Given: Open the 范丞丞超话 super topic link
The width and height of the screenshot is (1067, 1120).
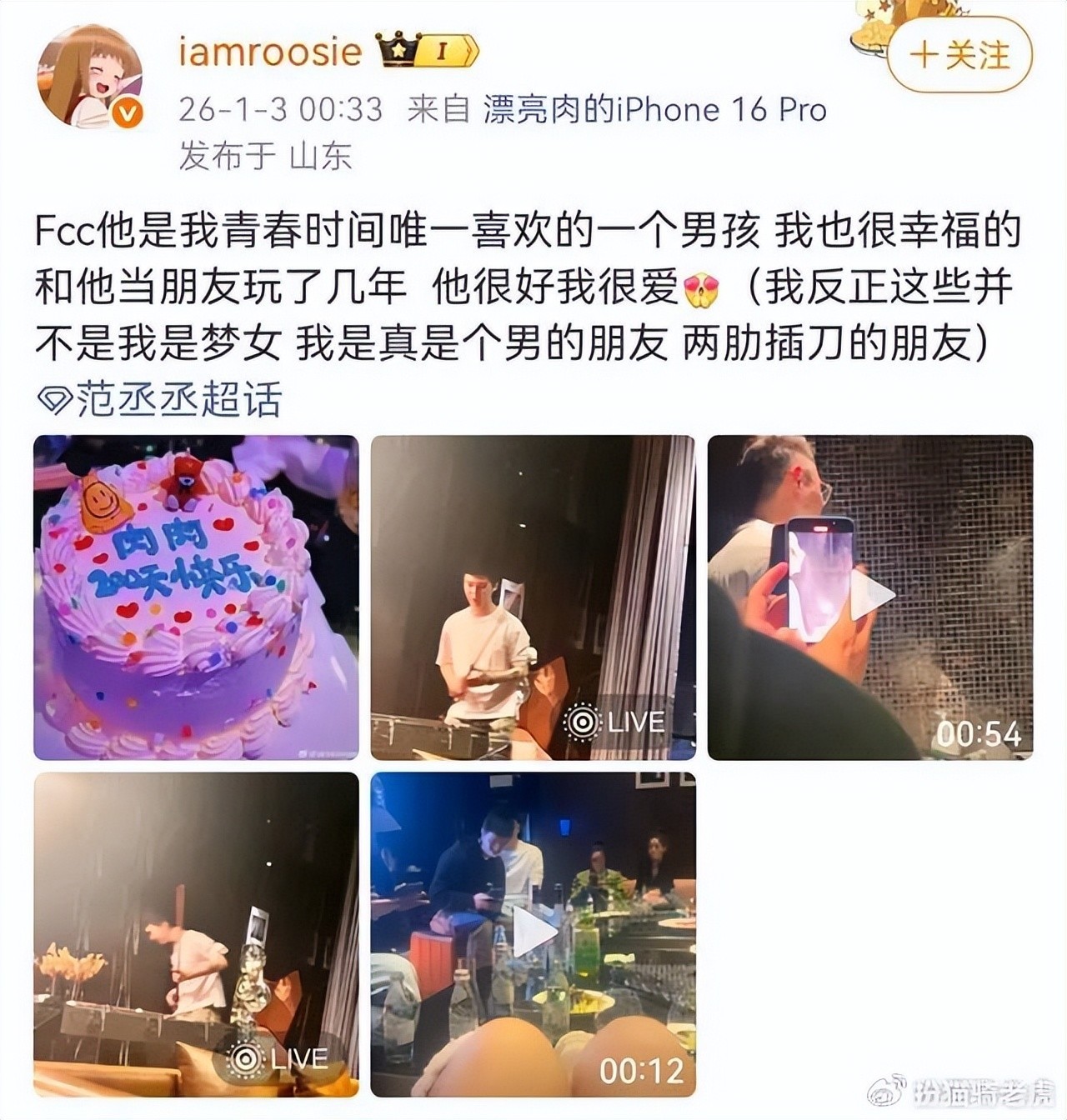Looking at the screenshot, I should [161, 400].
